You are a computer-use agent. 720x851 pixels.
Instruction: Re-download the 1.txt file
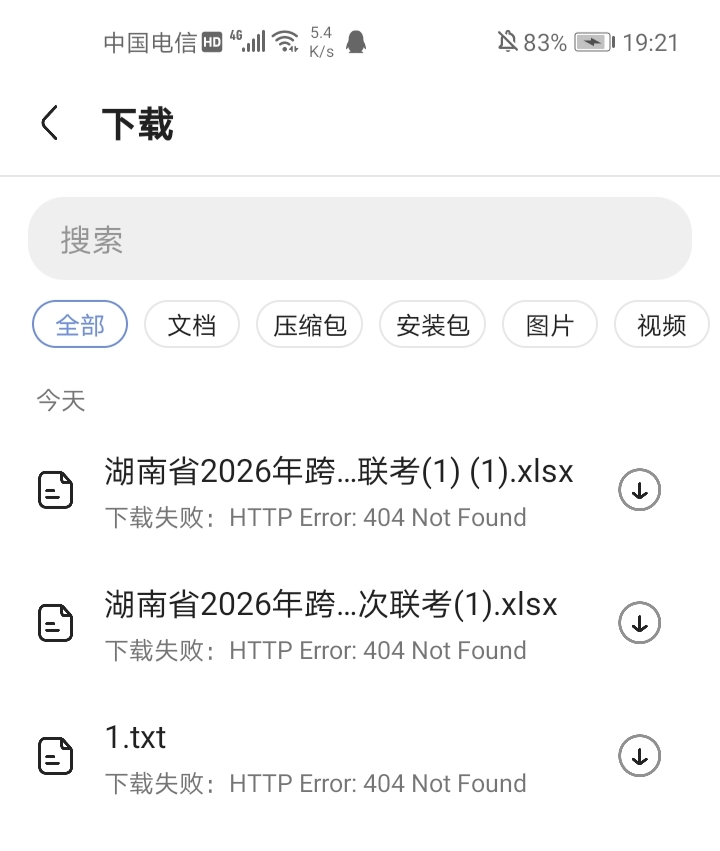point(640,755)
